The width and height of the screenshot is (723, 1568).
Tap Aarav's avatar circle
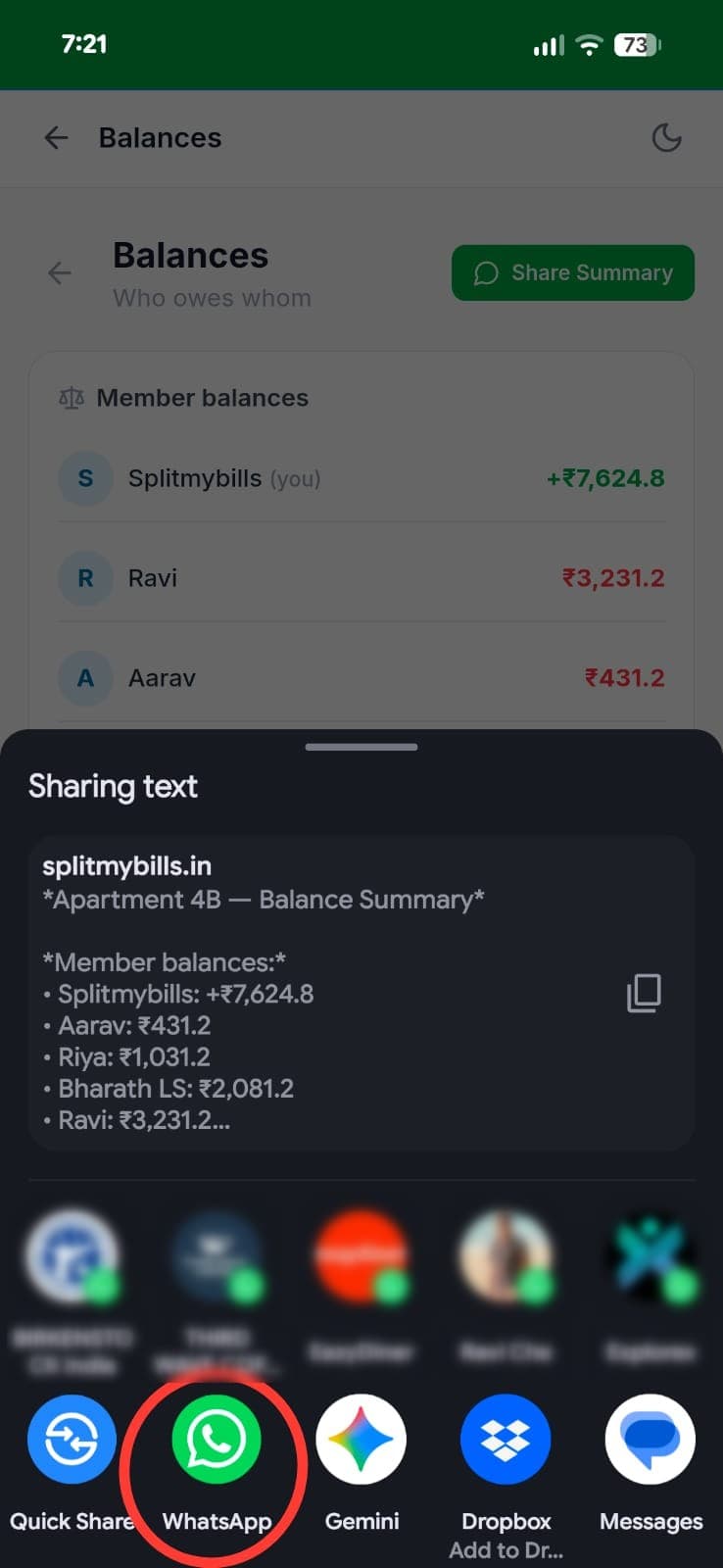click(x=85, y=678)
